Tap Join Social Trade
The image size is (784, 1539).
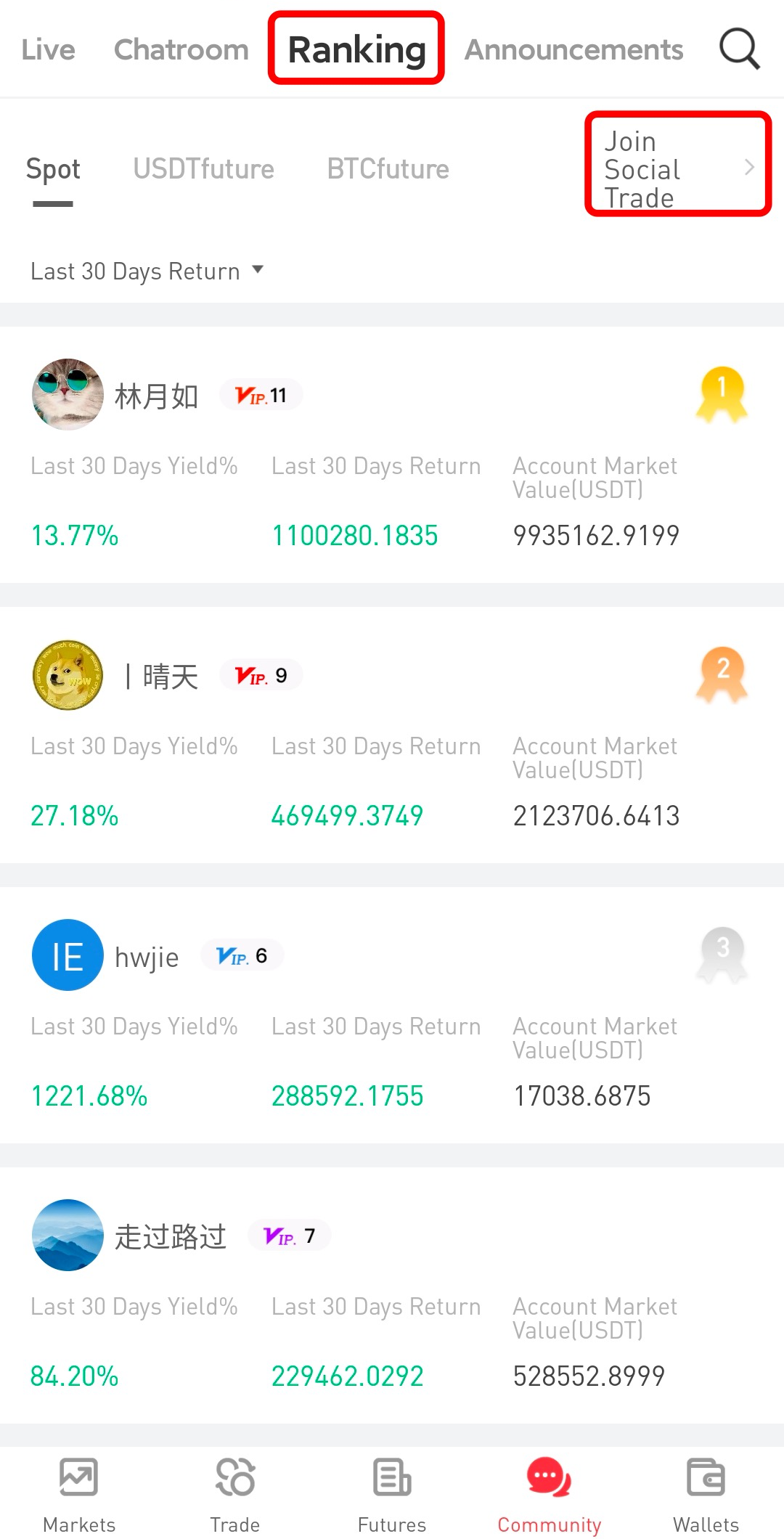click(x=677, y=166)
